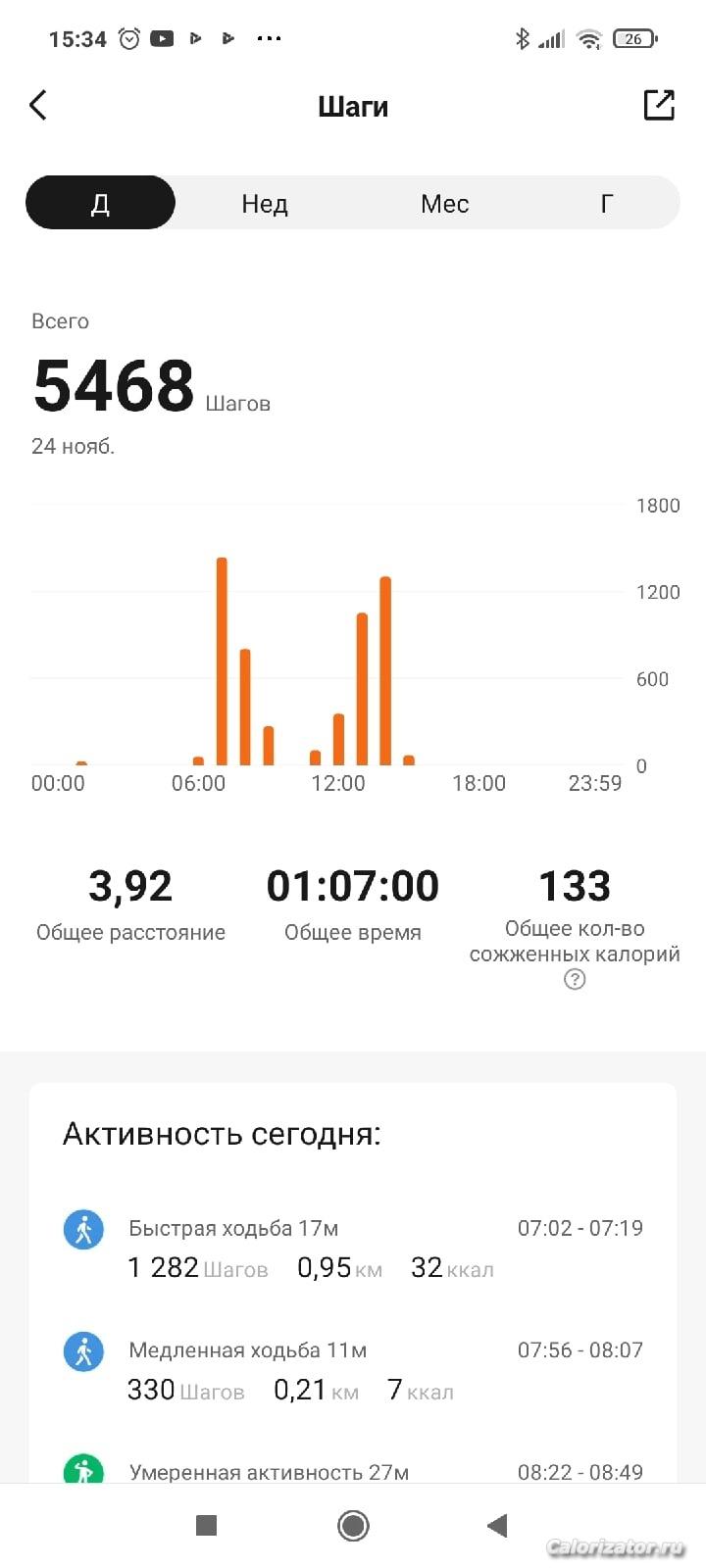Open the burned calories help icon
706x1568 pixels.
[575, 979]
